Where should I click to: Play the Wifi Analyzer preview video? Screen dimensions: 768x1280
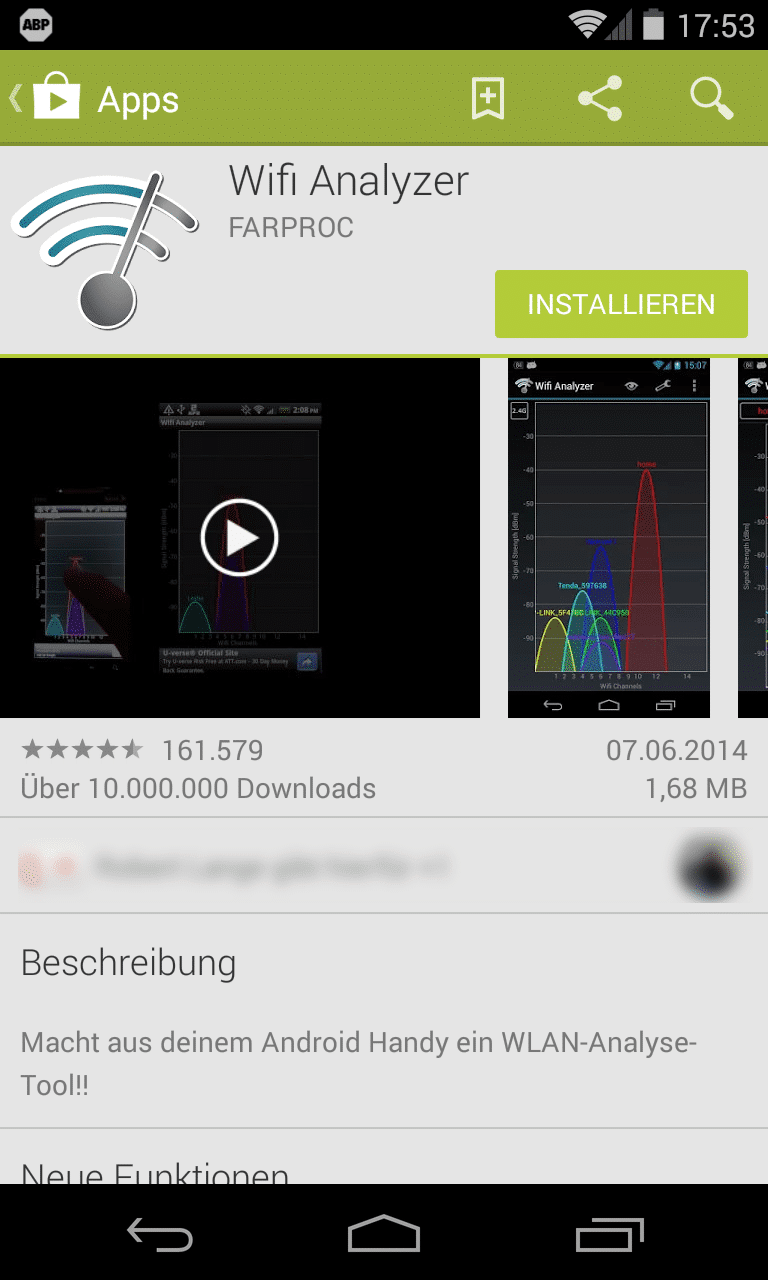pyautogui.click(x=239, y=538)
